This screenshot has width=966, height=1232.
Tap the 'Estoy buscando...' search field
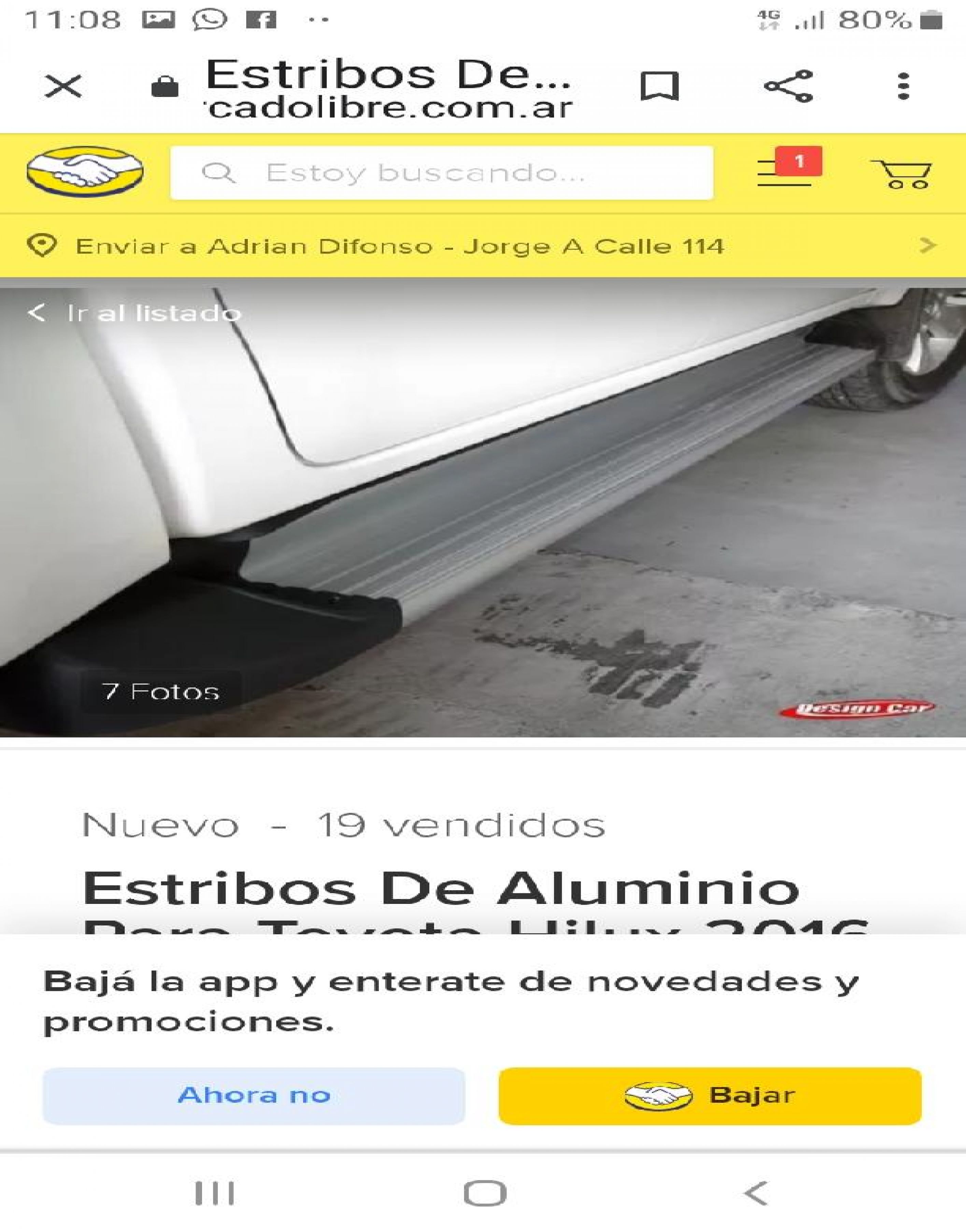pos(441,172)
